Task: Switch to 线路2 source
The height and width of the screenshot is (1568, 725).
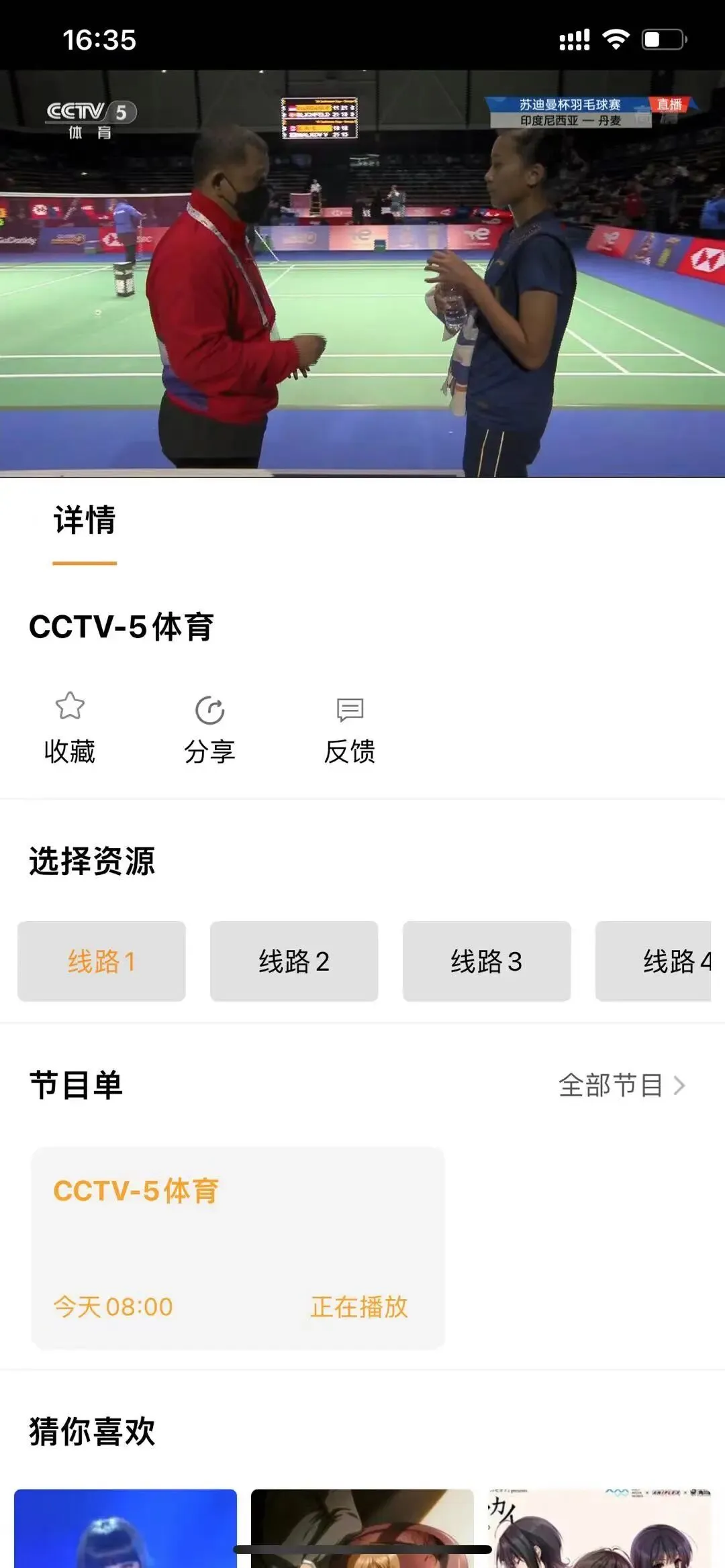Action: (x=294, y=961)
